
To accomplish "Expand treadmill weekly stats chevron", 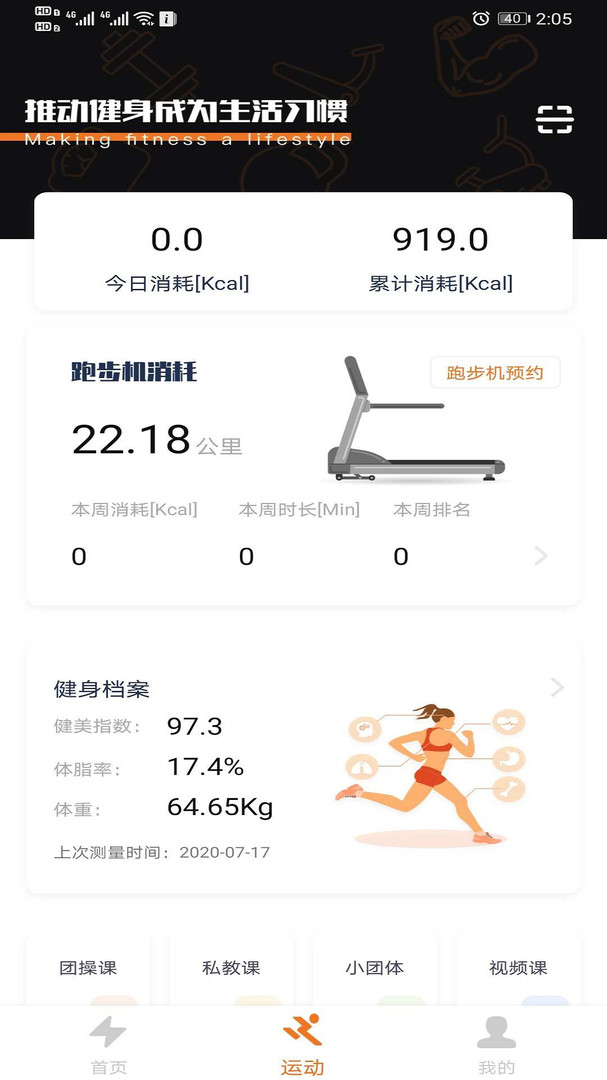I will click(x=541, y=556).
